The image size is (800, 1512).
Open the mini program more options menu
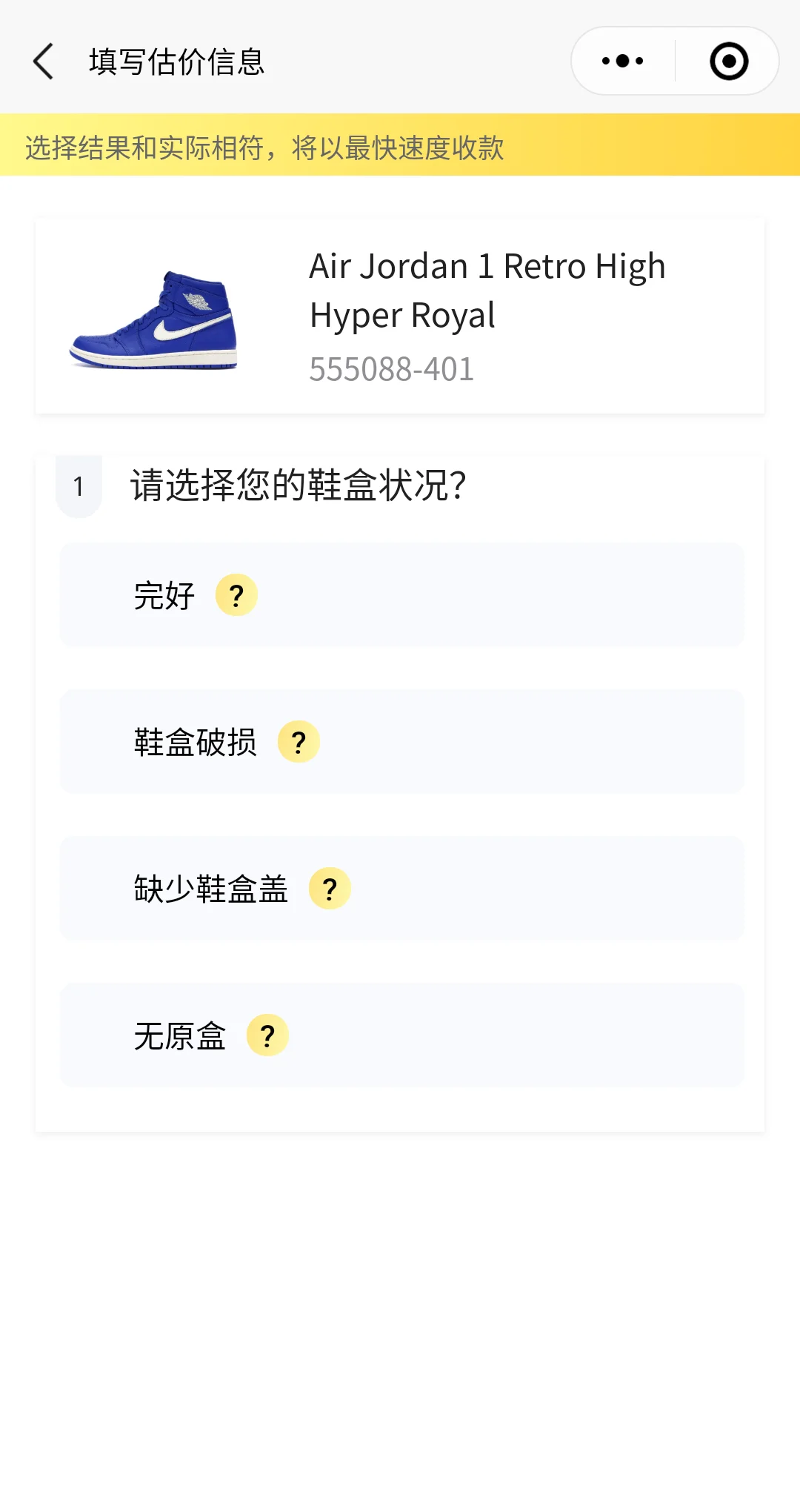coord(623,62)
